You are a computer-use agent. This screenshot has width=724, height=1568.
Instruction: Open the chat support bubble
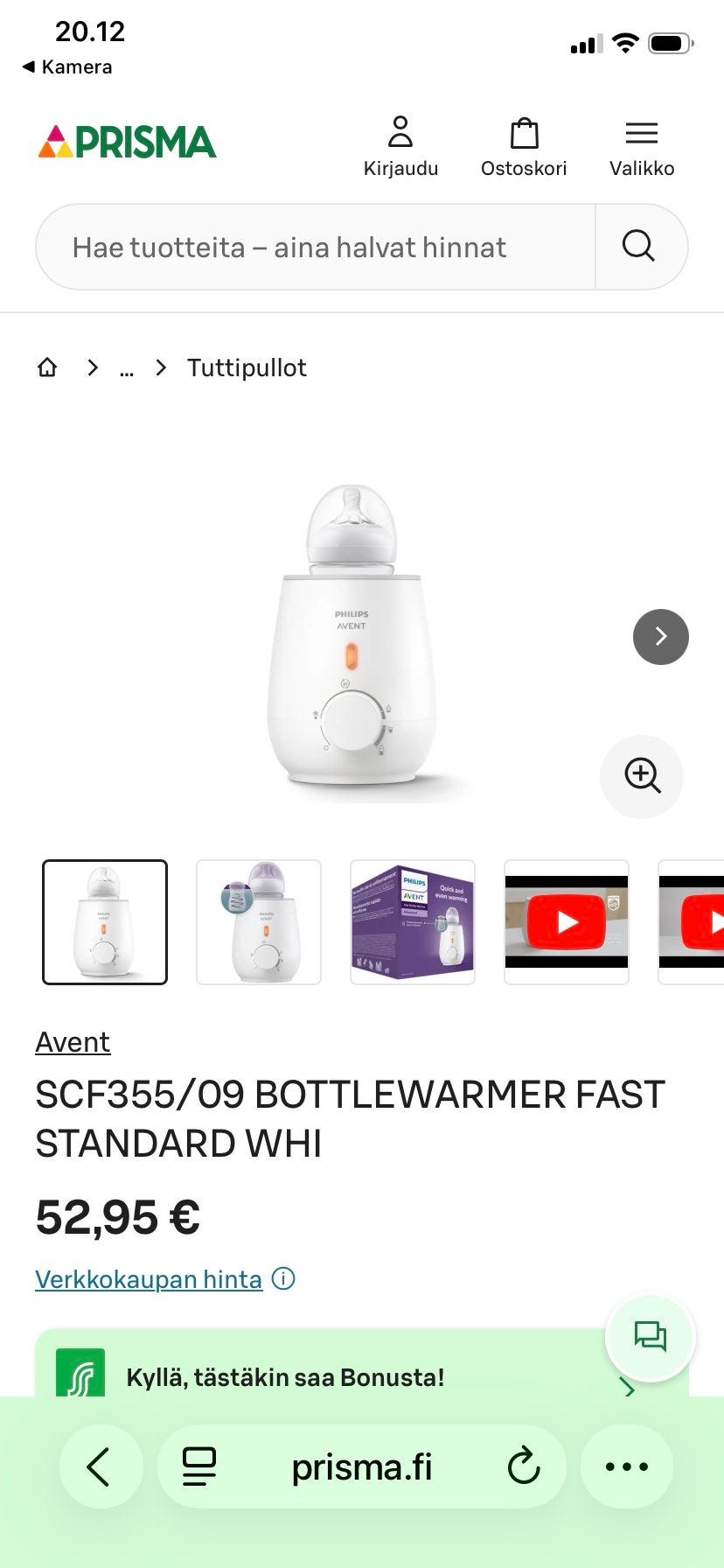tap(650, 1337)
